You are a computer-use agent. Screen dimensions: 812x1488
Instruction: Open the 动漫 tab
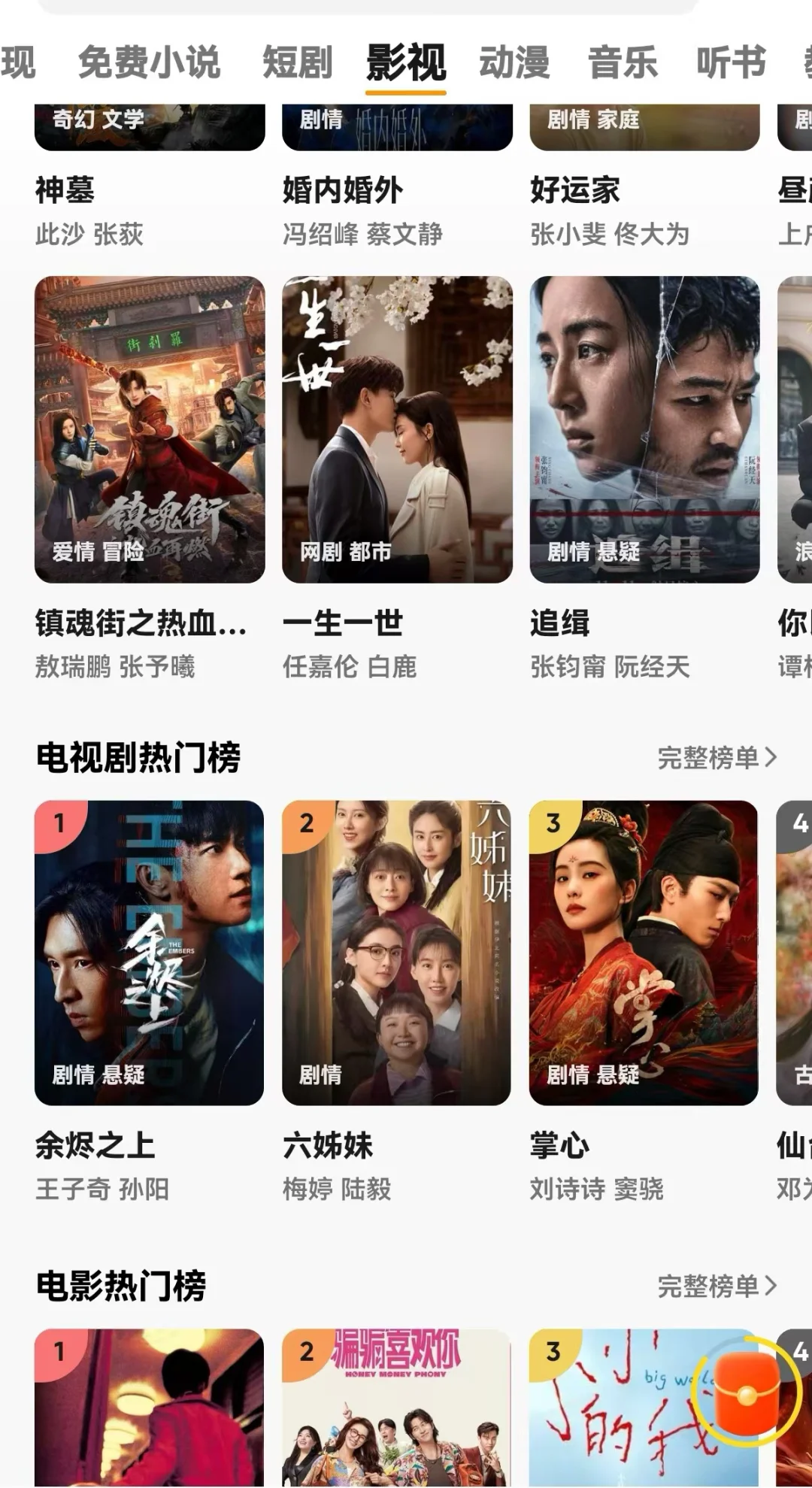[514, 62]
